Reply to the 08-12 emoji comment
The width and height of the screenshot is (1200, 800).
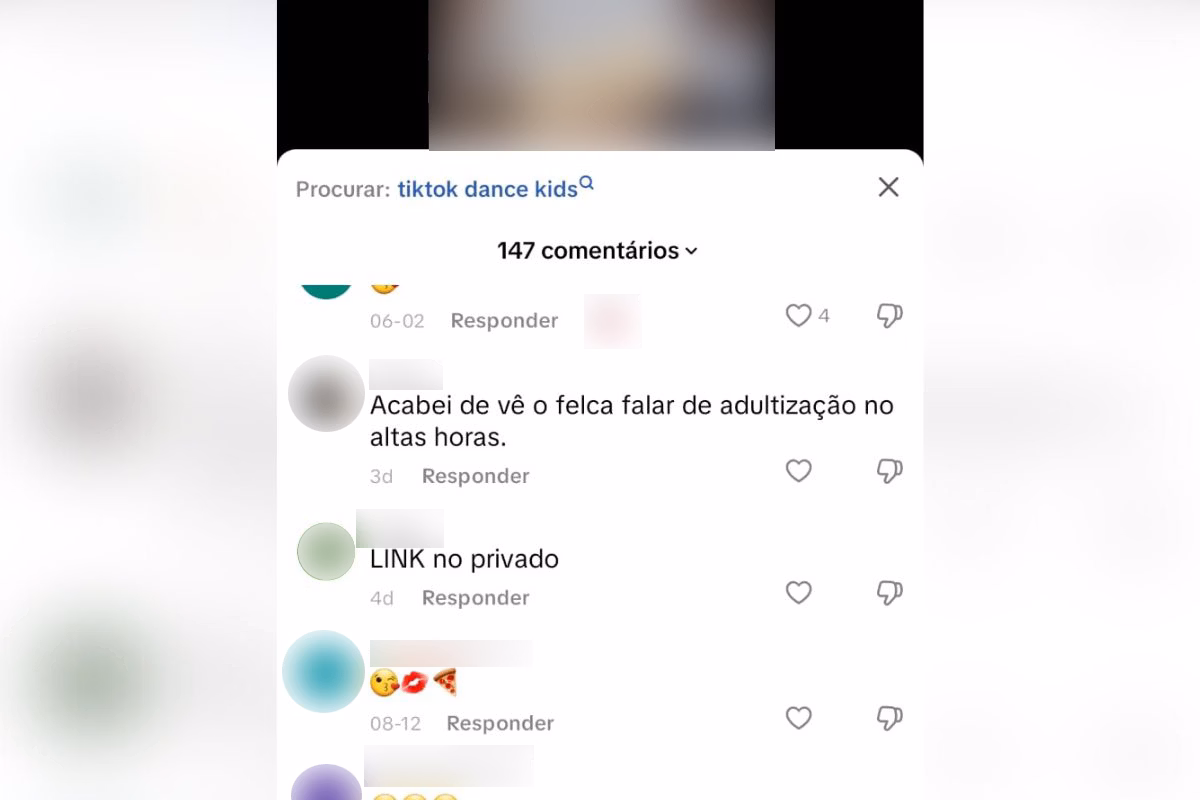click(499, 723)
